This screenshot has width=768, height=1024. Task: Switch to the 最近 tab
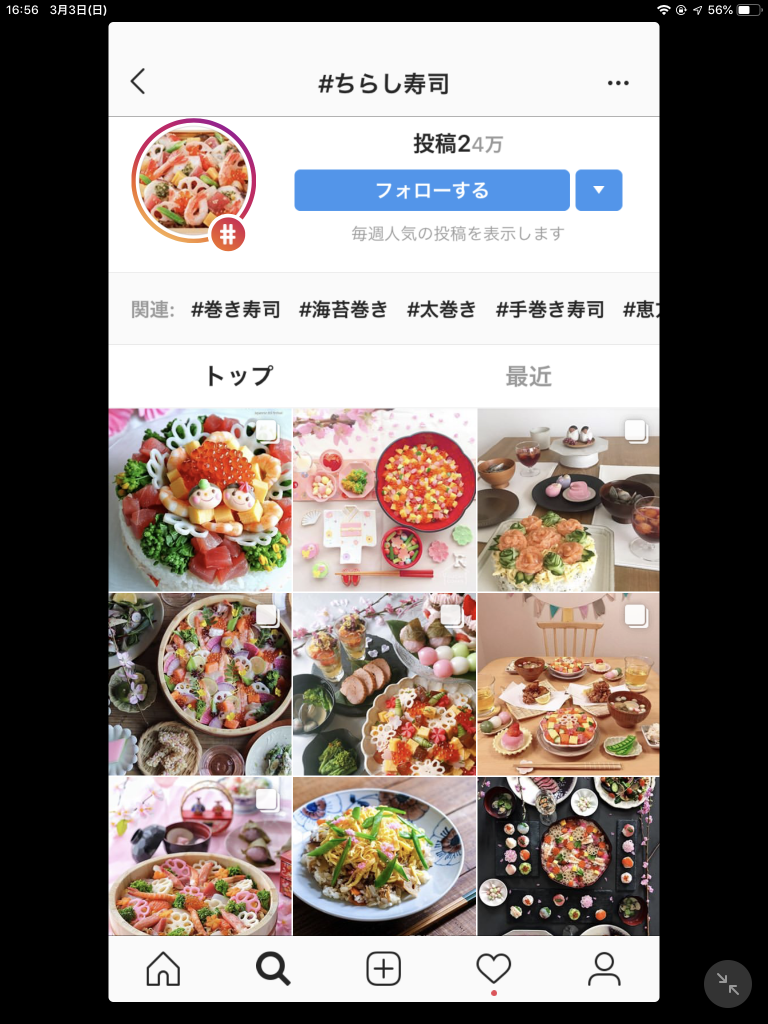(528, 376)
